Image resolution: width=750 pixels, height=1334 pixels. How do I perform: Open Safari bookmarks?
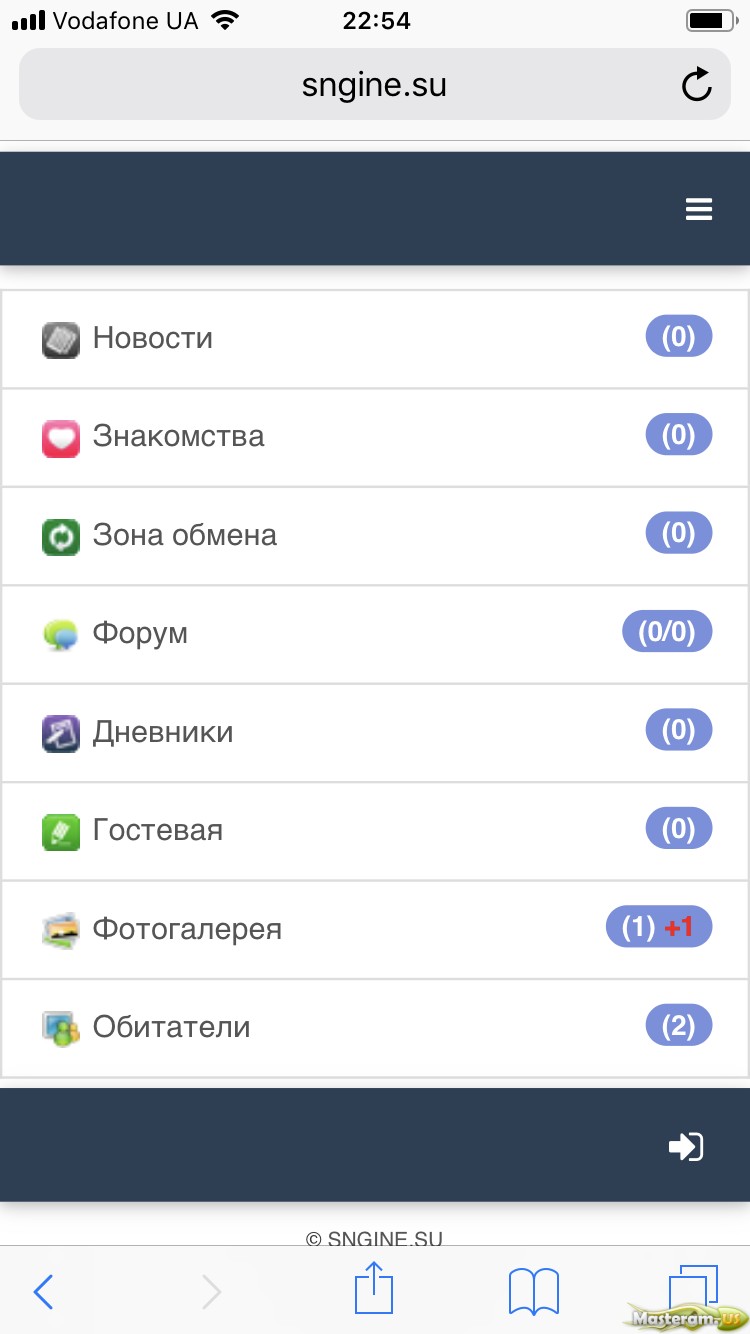pos(534,1291)
